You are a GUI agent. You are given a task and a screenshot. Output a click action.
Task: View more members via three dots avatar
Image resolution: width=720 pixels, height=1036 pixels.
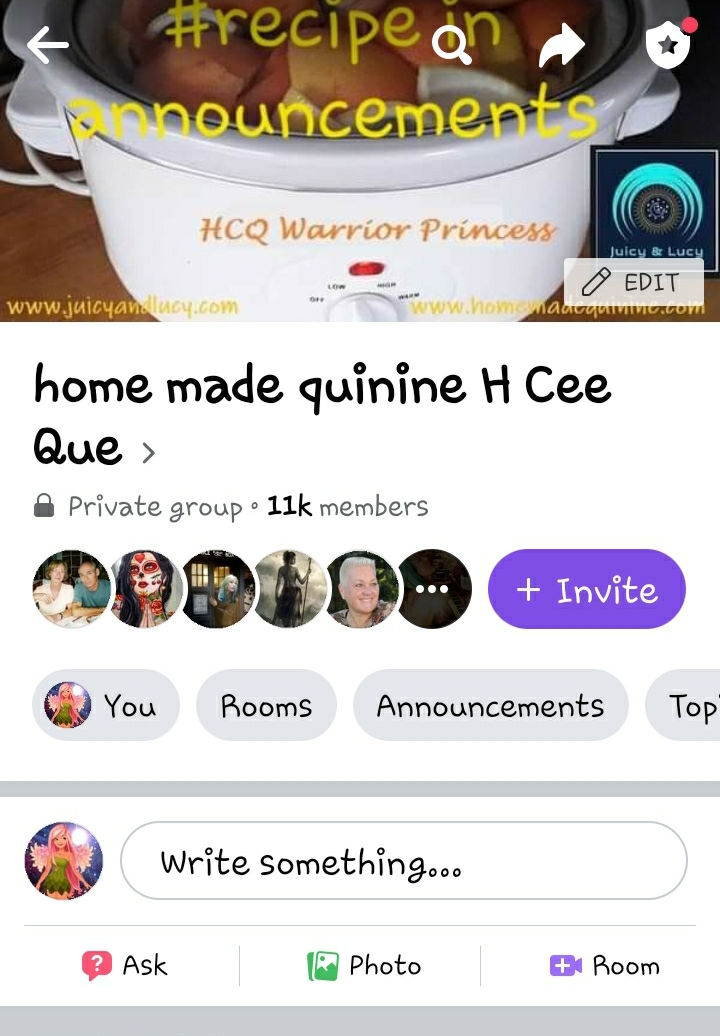click(x=432, y=589)
